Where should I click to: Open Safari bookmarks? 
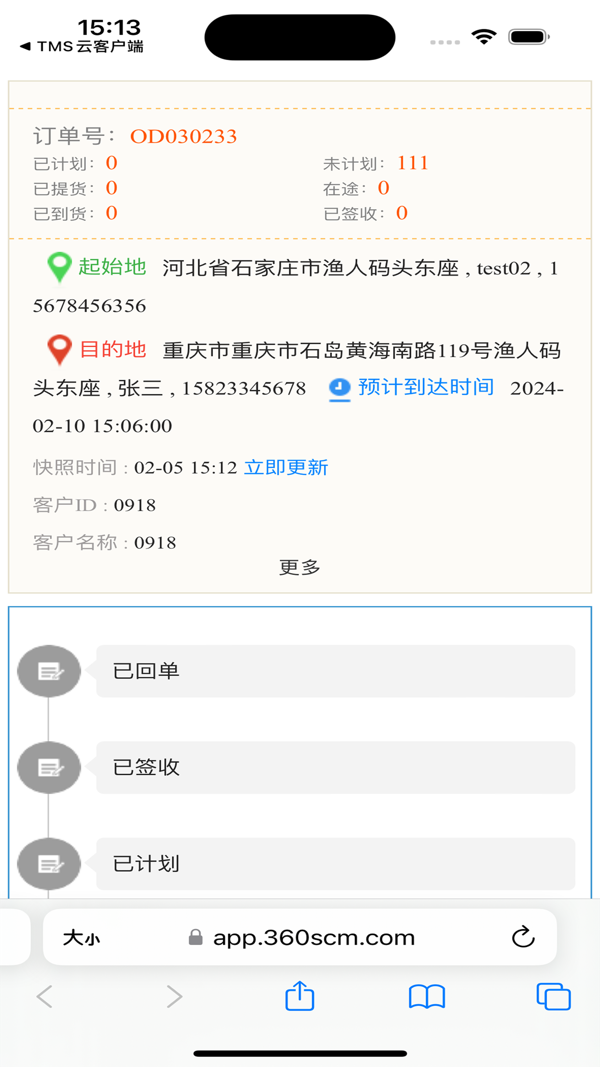427,996
